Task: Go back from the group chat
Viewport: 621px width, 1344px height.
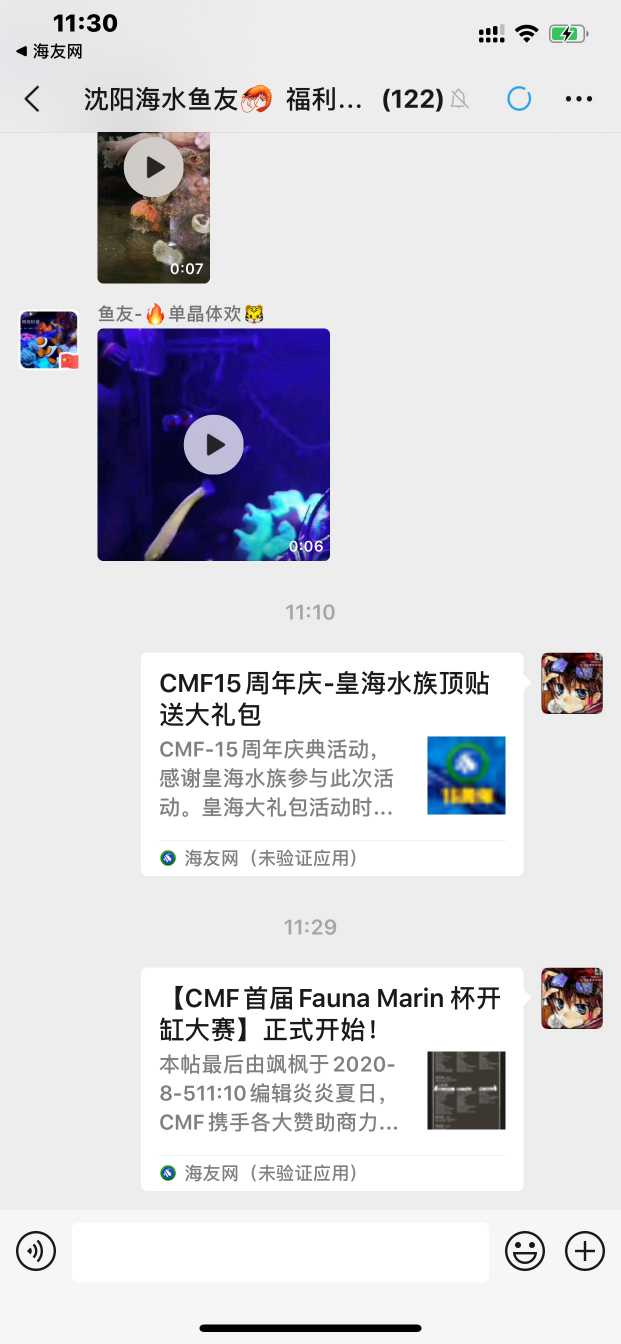Action: [x=32, y=98]
